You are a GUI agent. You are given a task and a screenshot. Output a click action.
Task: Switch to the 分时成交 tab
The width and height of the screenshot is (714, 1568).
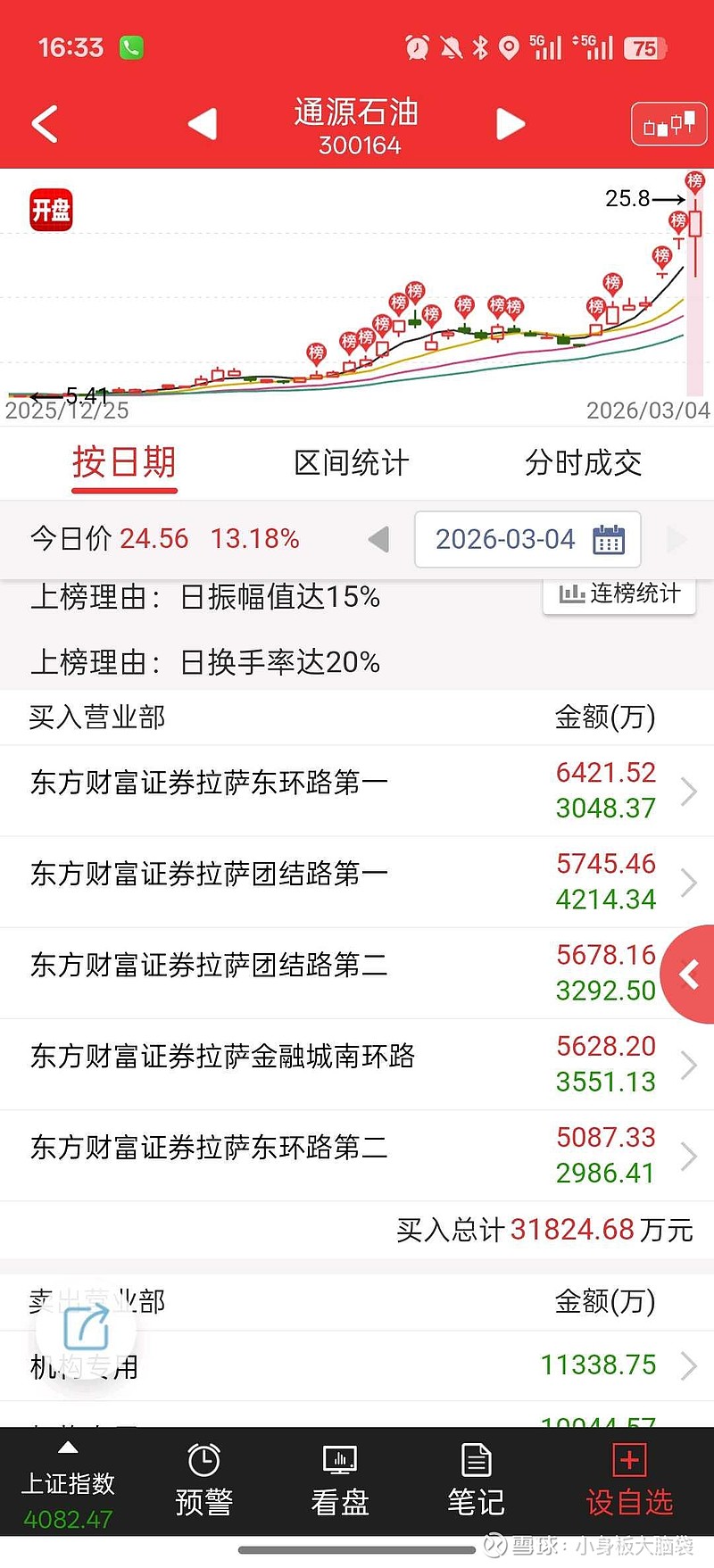point(583,463)
